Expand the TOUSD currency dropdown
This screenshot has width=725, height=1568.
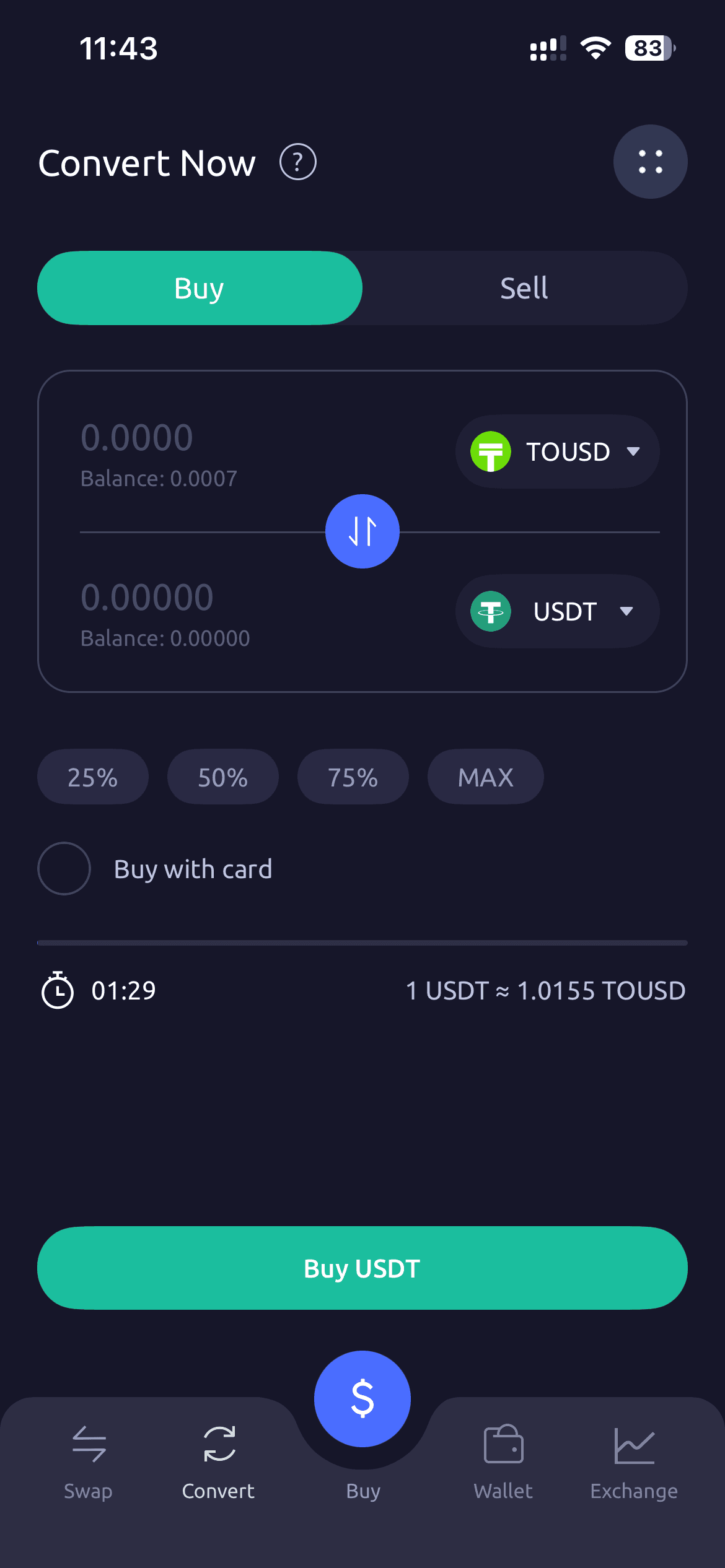pos(557,451)
